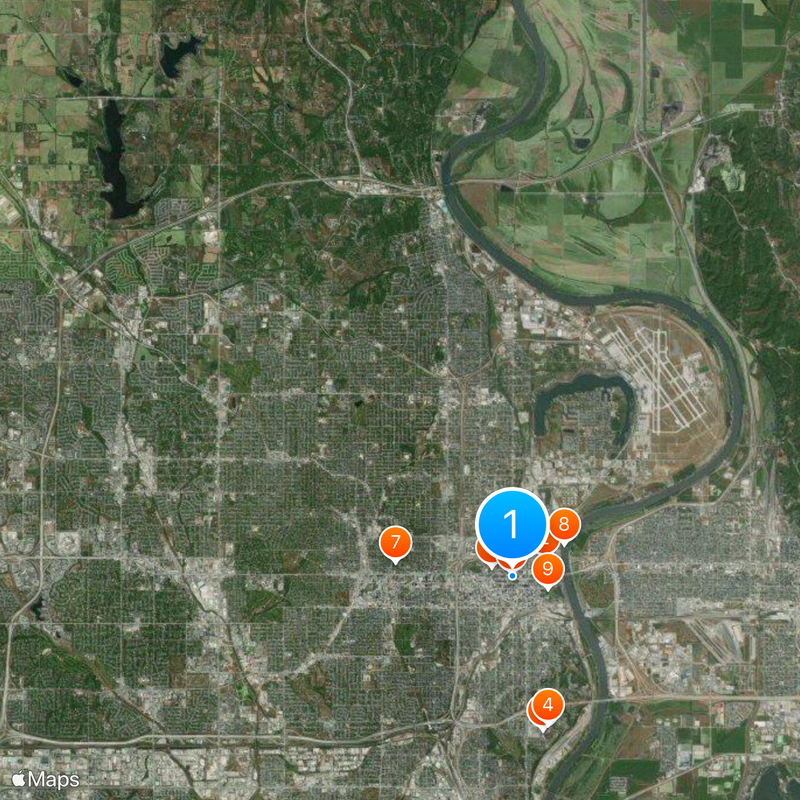Open the orange pin numbered 8

[x=564, y=523]
